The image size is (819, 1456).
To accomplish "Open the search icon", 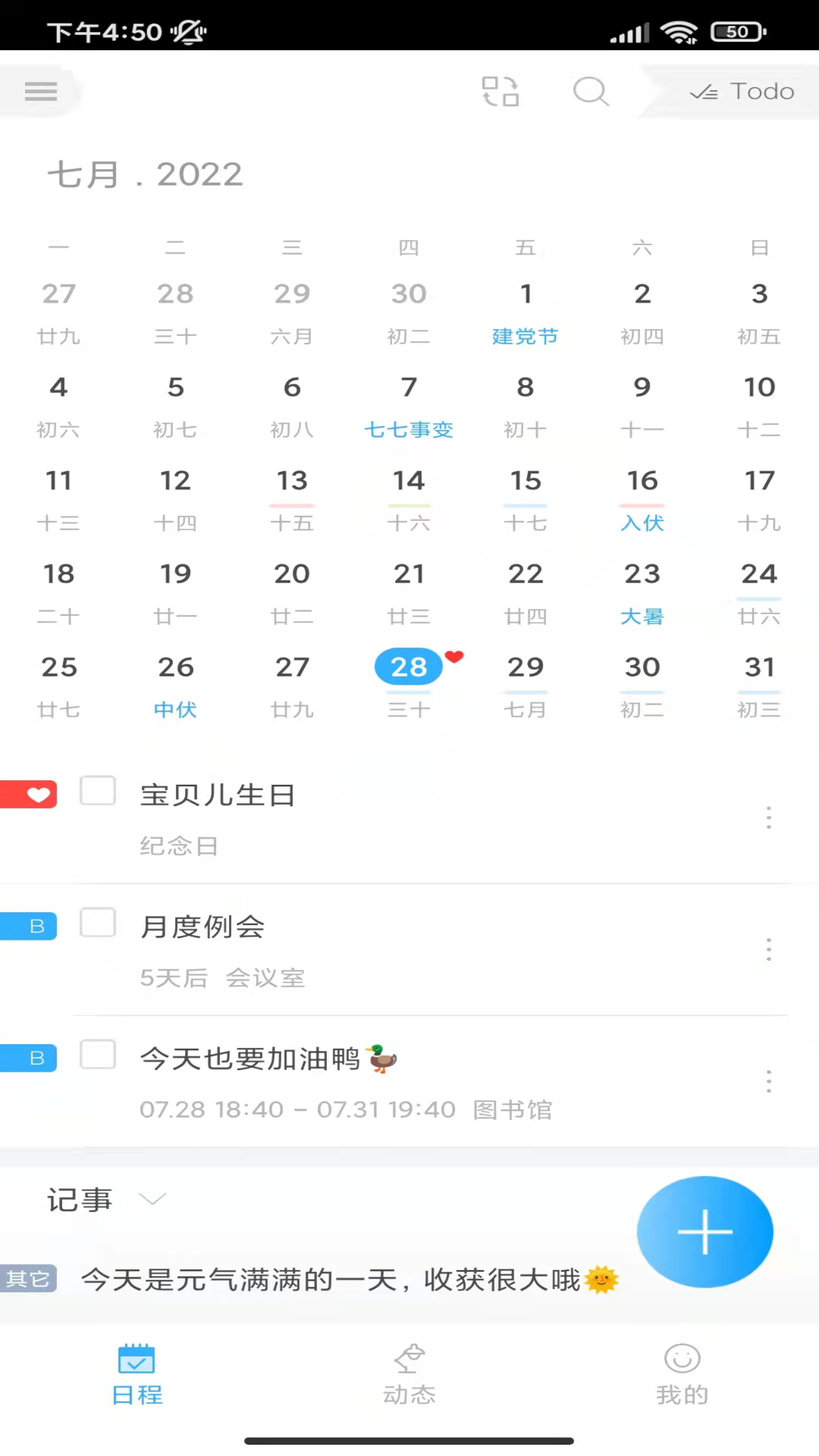I will tap(591, 92).
